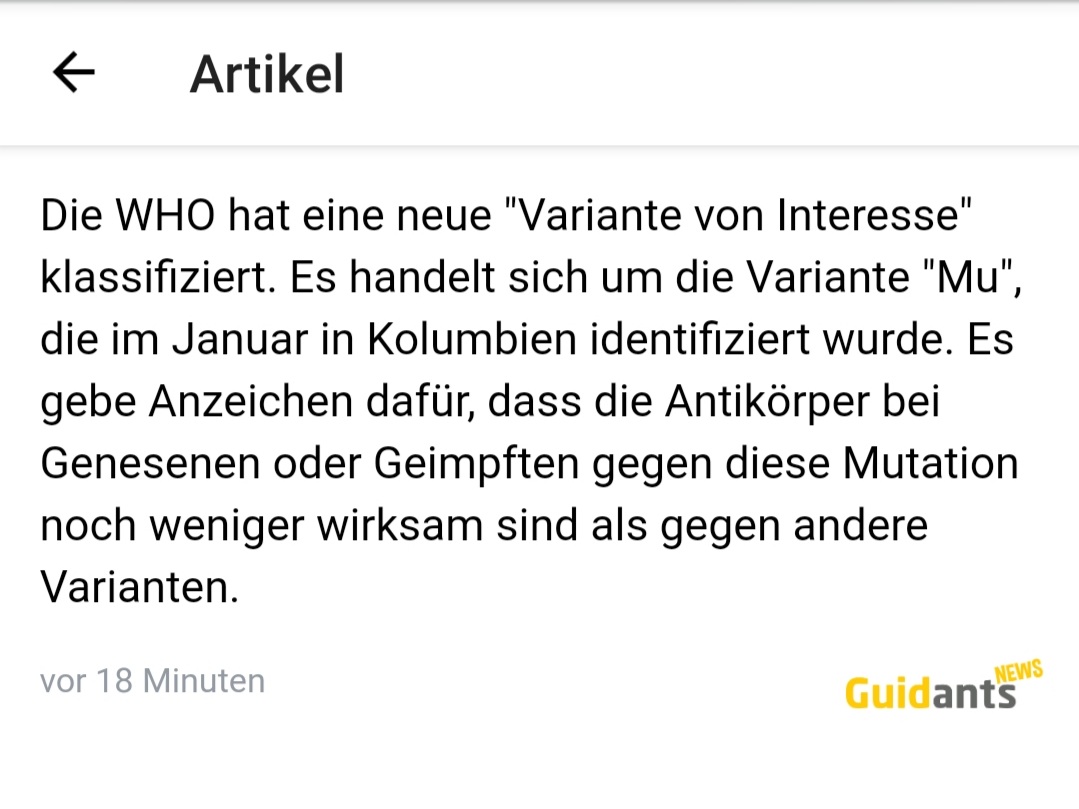The height and width of the screenshot is (809, 1079).
Task: Go back from the Artikel screen
Action: pyautogui.click(x=73, y=73)
